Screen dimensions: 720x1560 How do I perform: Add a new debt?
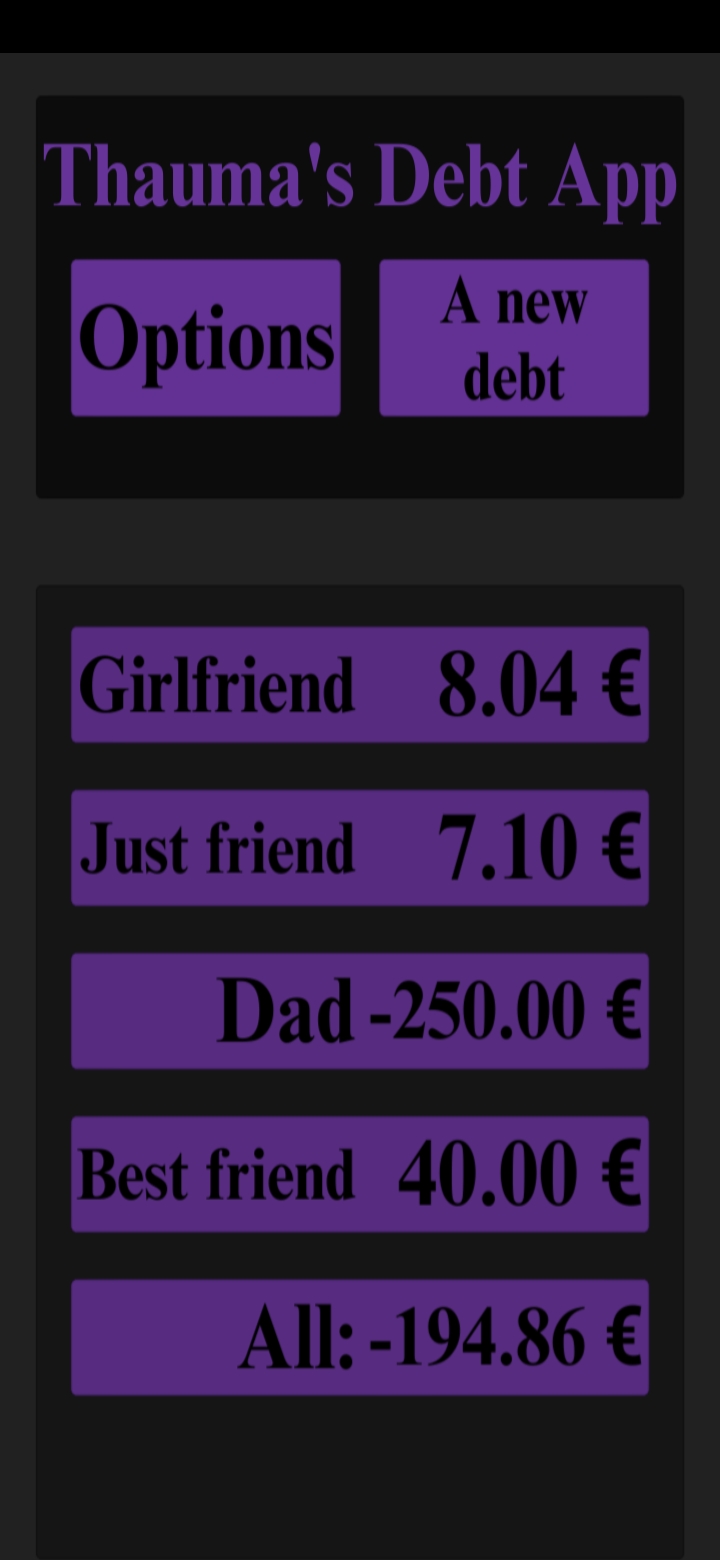coord(514,338)
